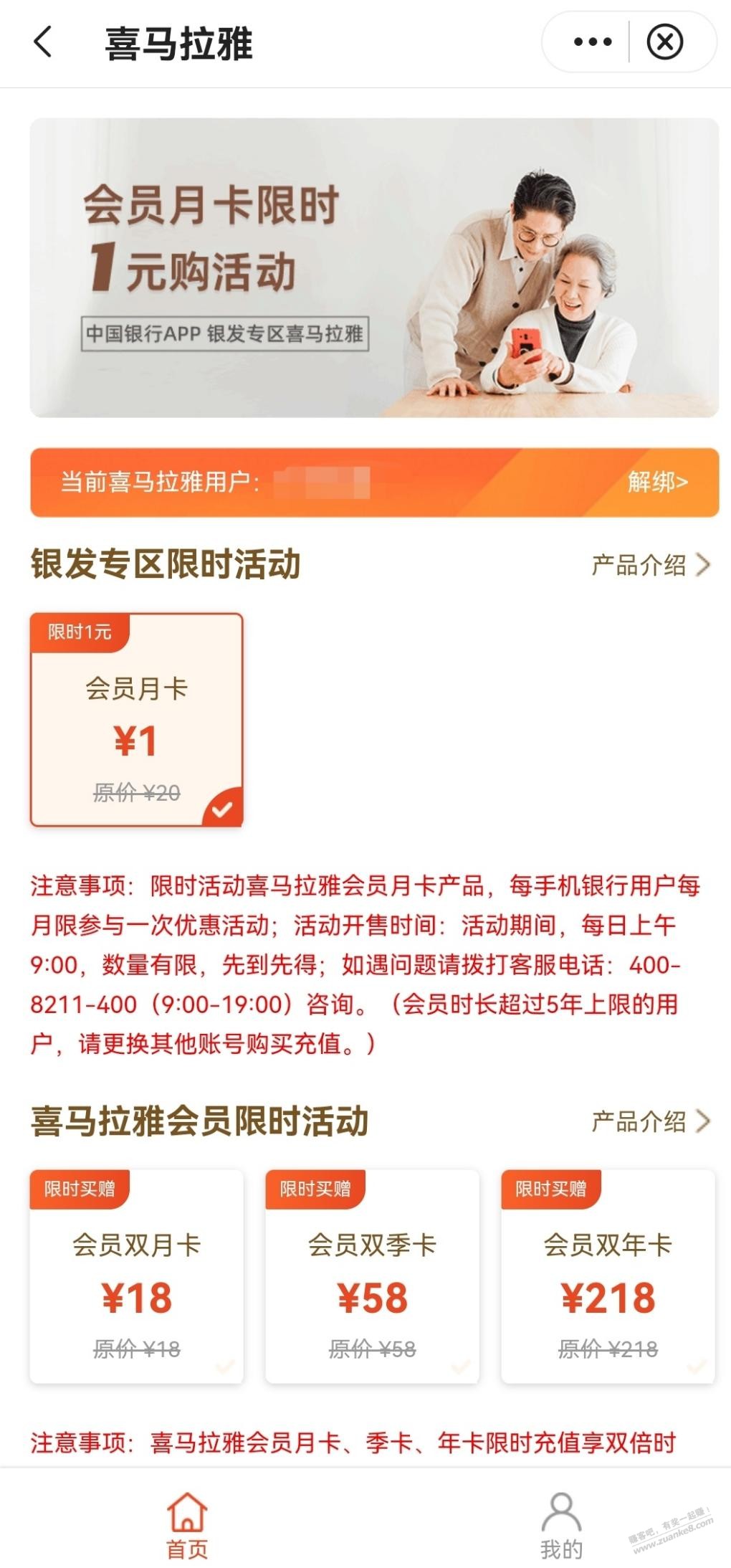Open 产品介绍 for 银发专区限时活动
Screen dimensions: 731x1568
point(649,565)
